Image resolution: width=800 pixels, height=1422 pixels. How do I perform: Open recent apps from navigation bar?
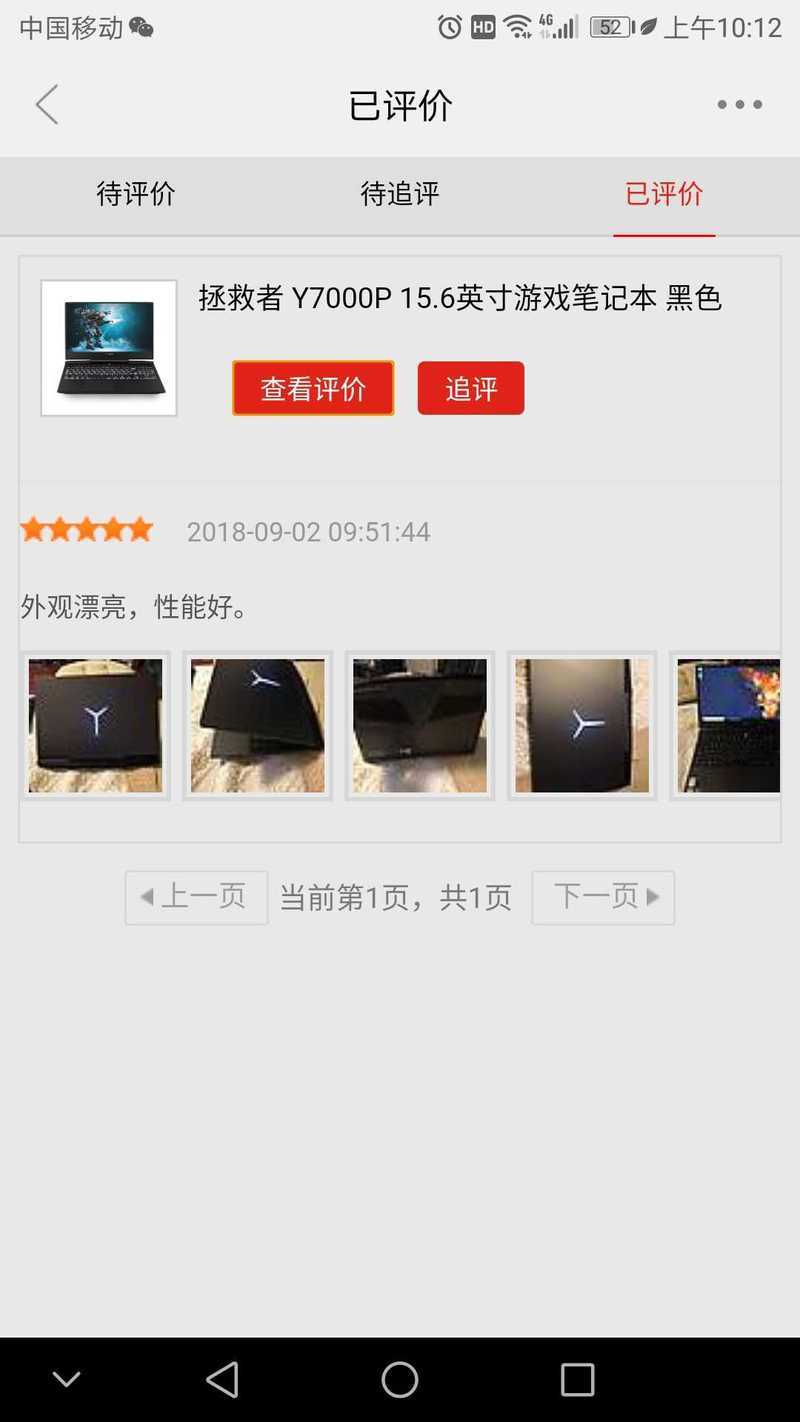(x=577, y=1380)
